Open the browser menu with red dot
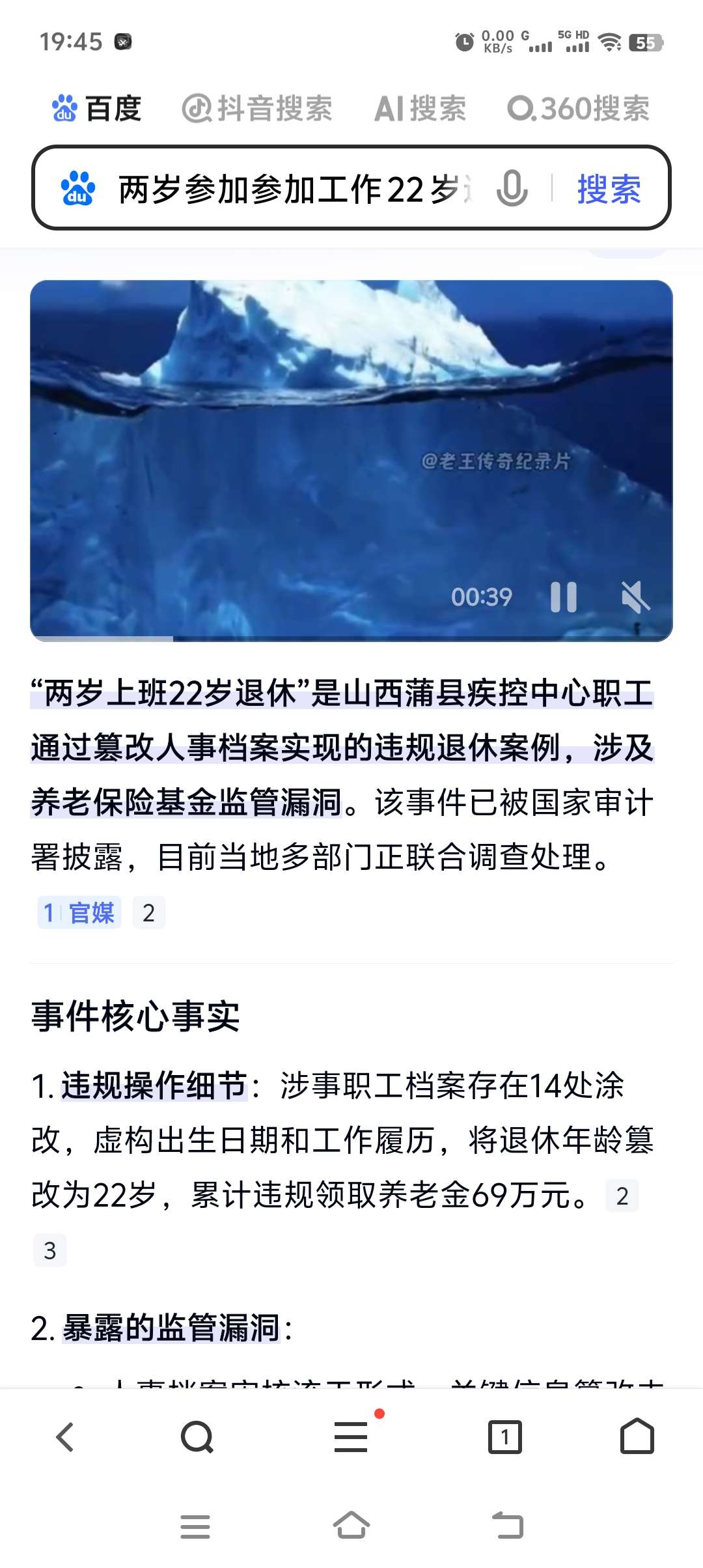Image resolution: width=703 pixels, height=1568 pixels. tap(351, 1436)
